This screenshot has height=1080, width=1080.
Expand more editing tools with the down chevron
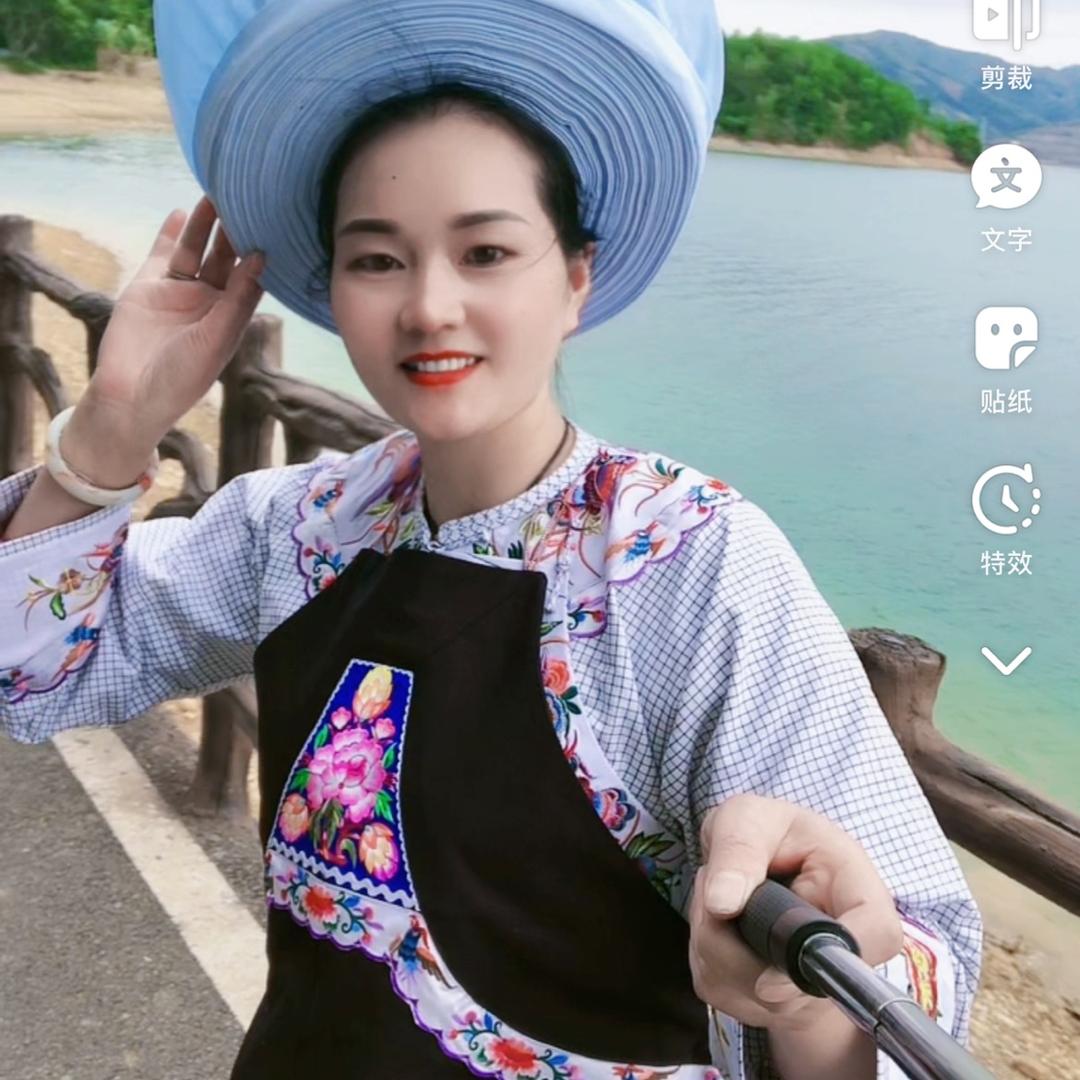pyautogui.click(x=1006, y=661)
